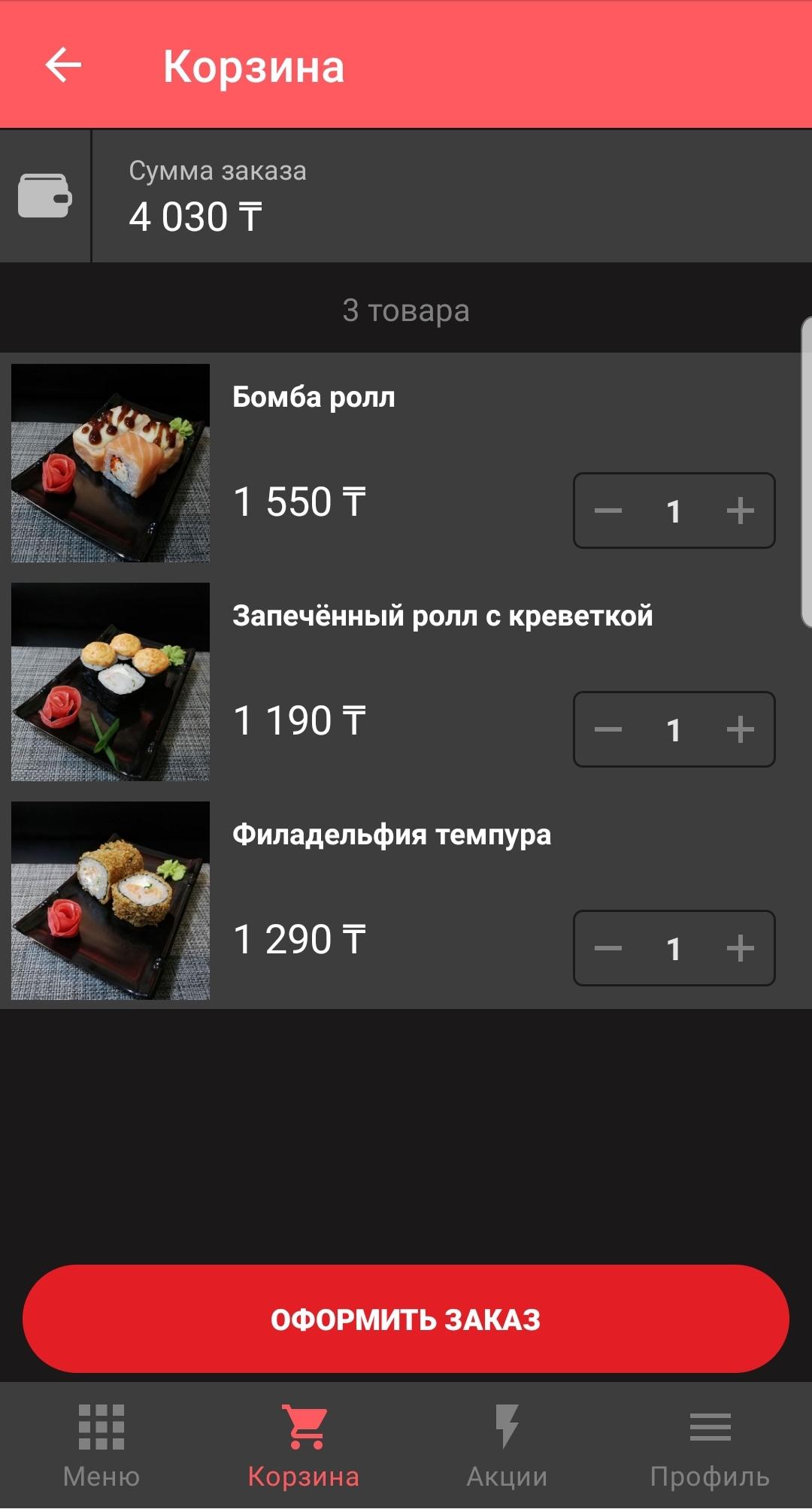812x1509 pixels.
Task: Go back from the Корзина screen
Action: click(63, 65)
